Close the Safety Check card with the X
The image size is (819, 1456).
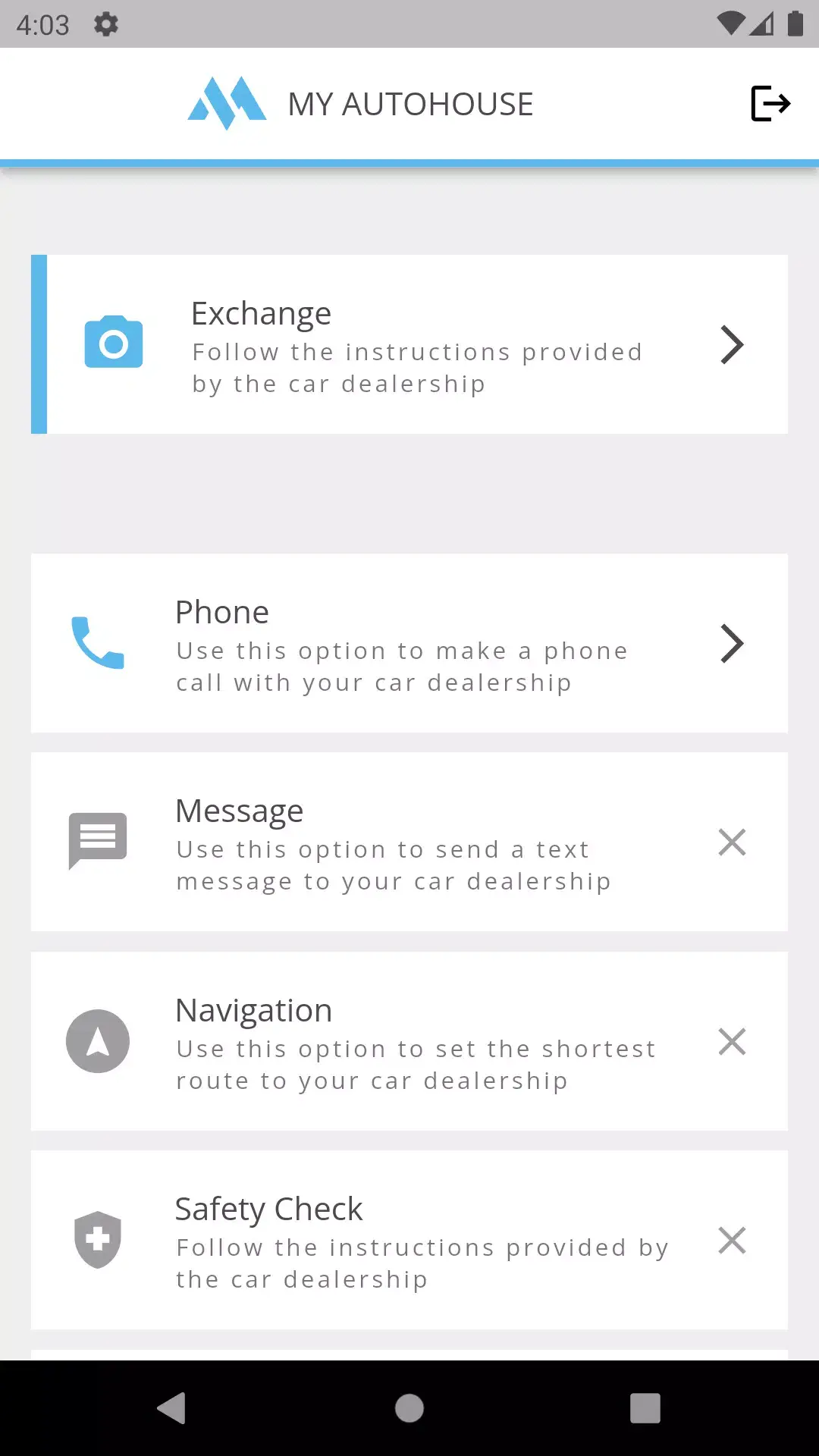click(732, 1240)
